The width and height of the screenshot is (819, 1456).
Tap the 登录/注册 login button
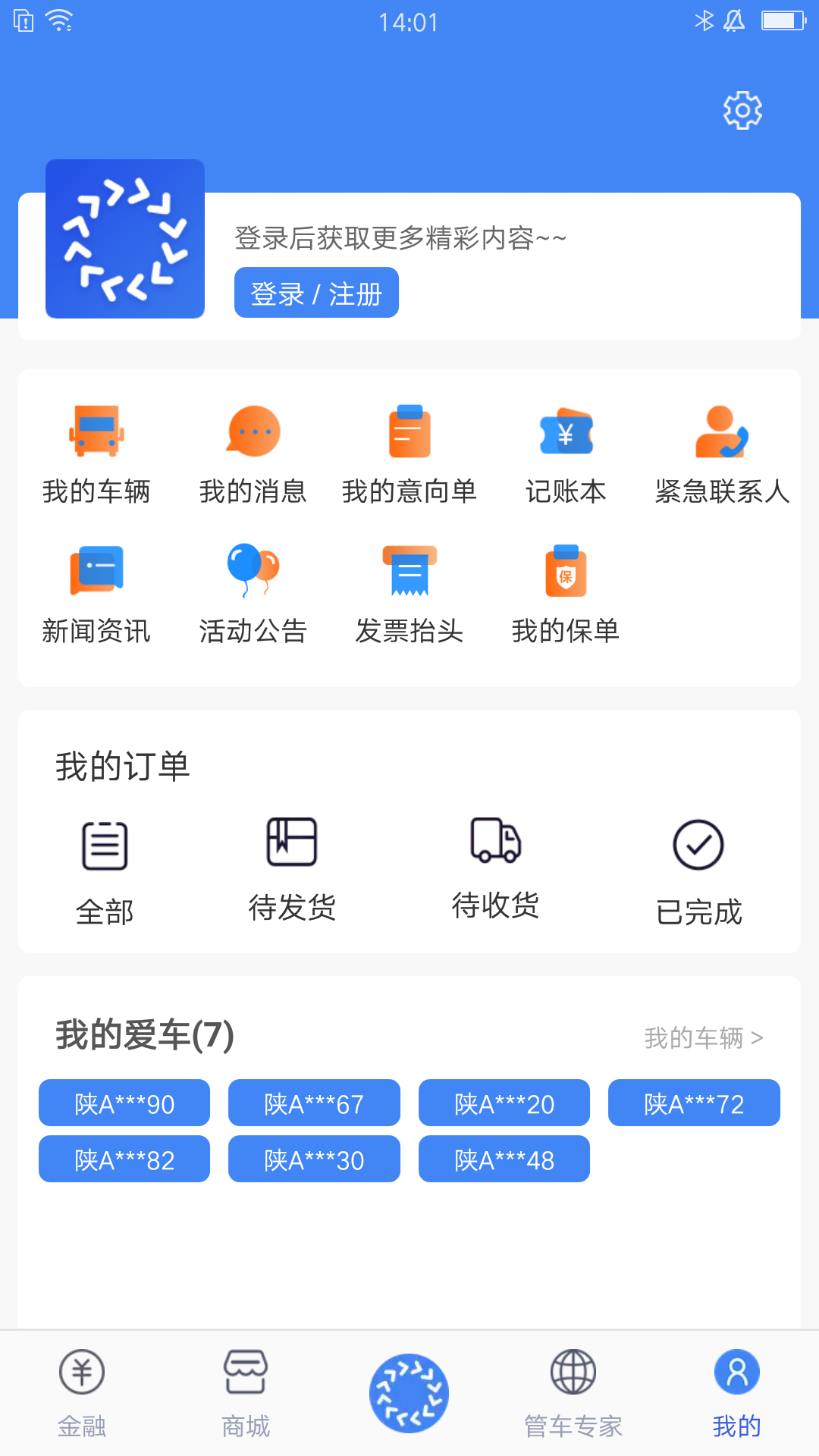coord(316,292)
